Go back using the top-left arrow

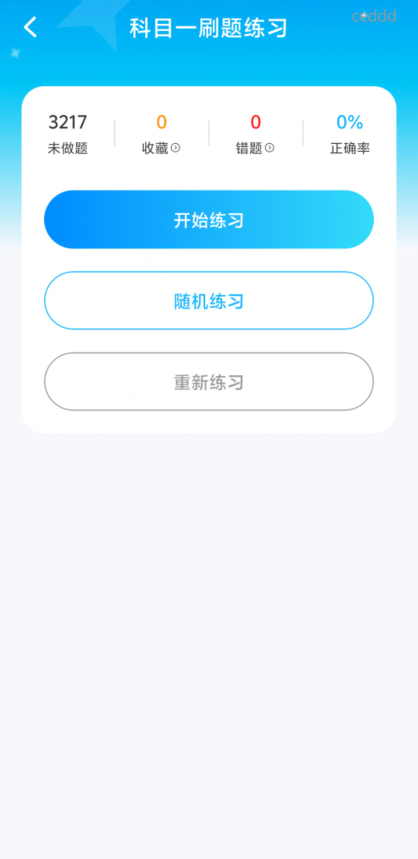(30, 27)
